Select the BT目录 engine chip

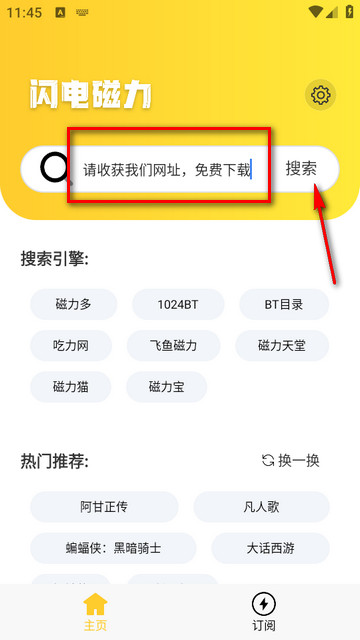284,304
